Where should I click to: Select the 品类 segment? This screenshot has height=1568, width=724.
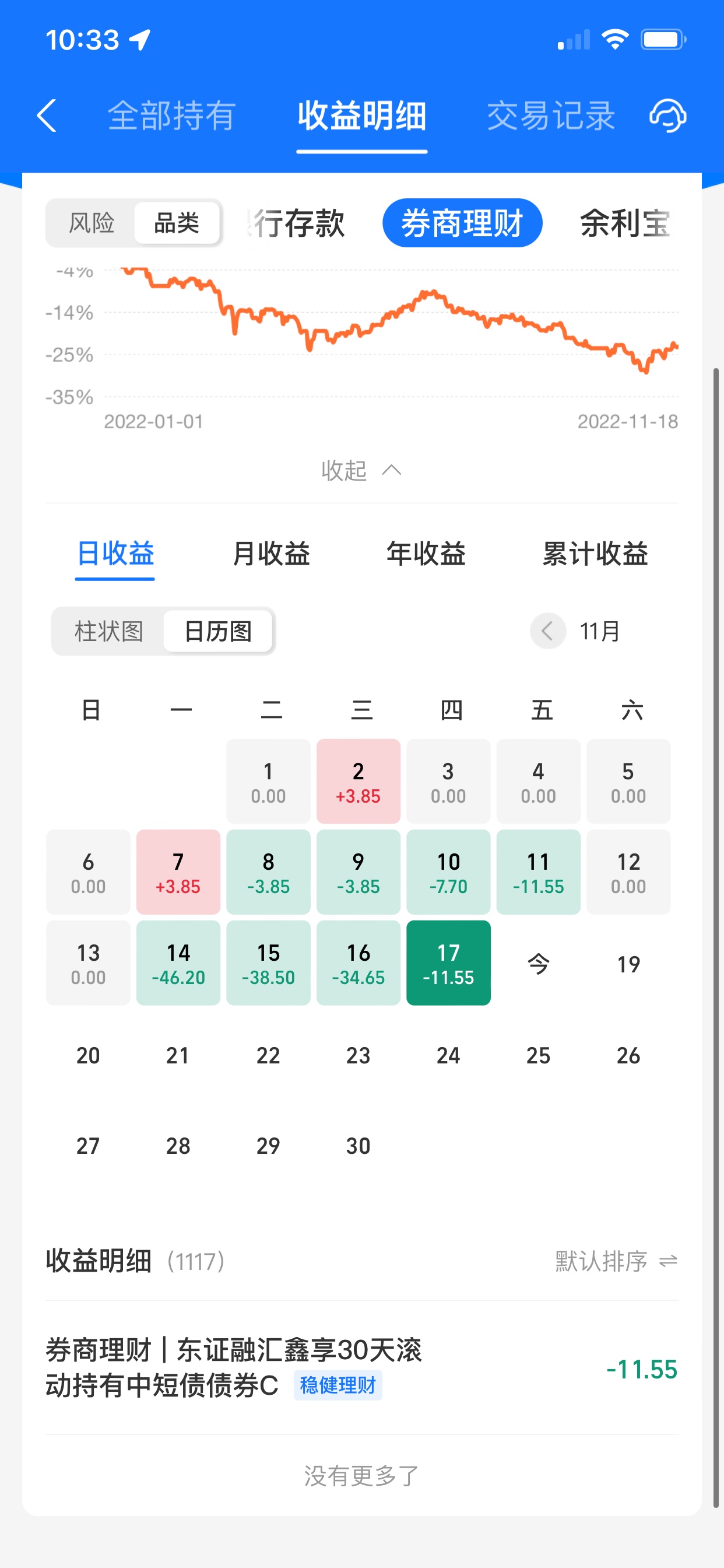177,223
